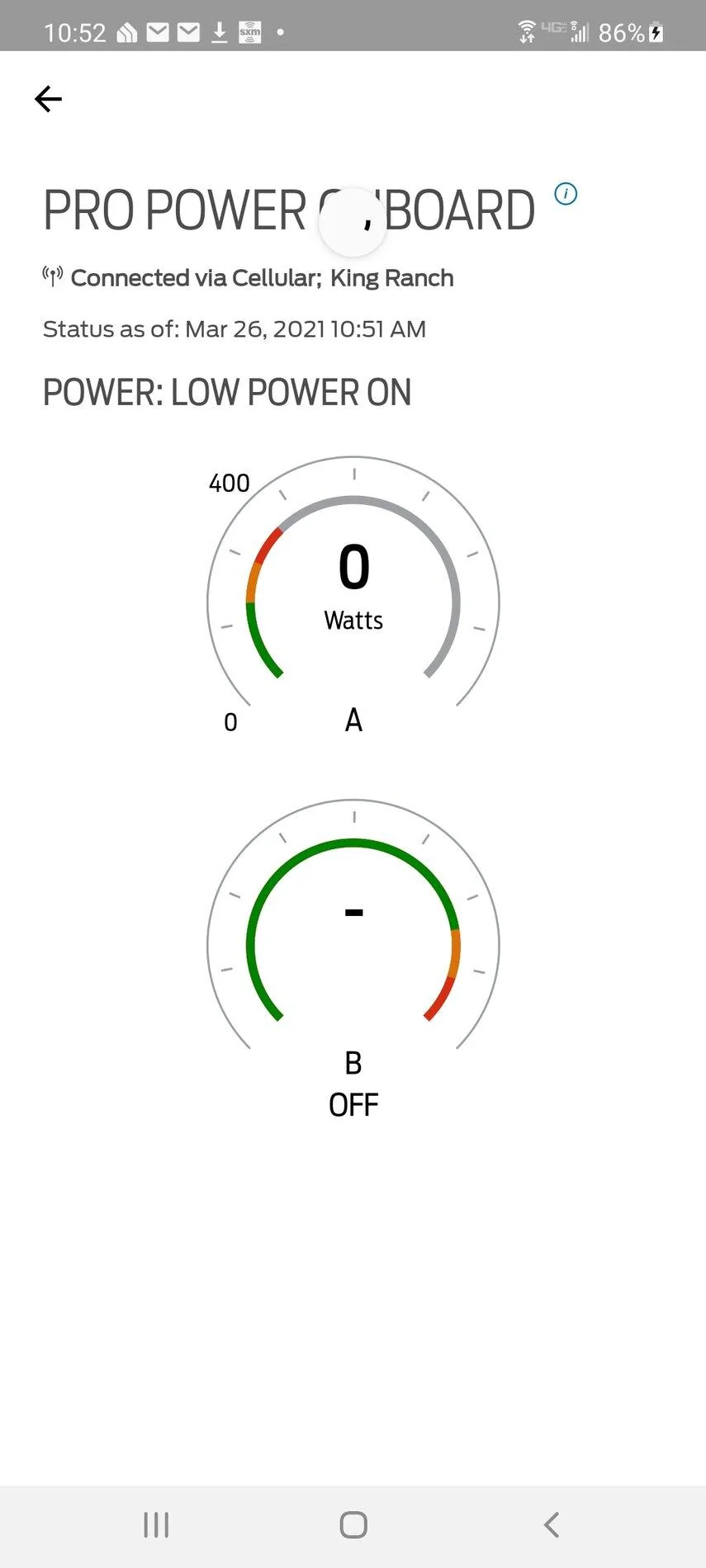This screenshot has height=1568, width=706.
Task: Tap the back arrow to exit Pro Power screen
Action: (47, 98)
